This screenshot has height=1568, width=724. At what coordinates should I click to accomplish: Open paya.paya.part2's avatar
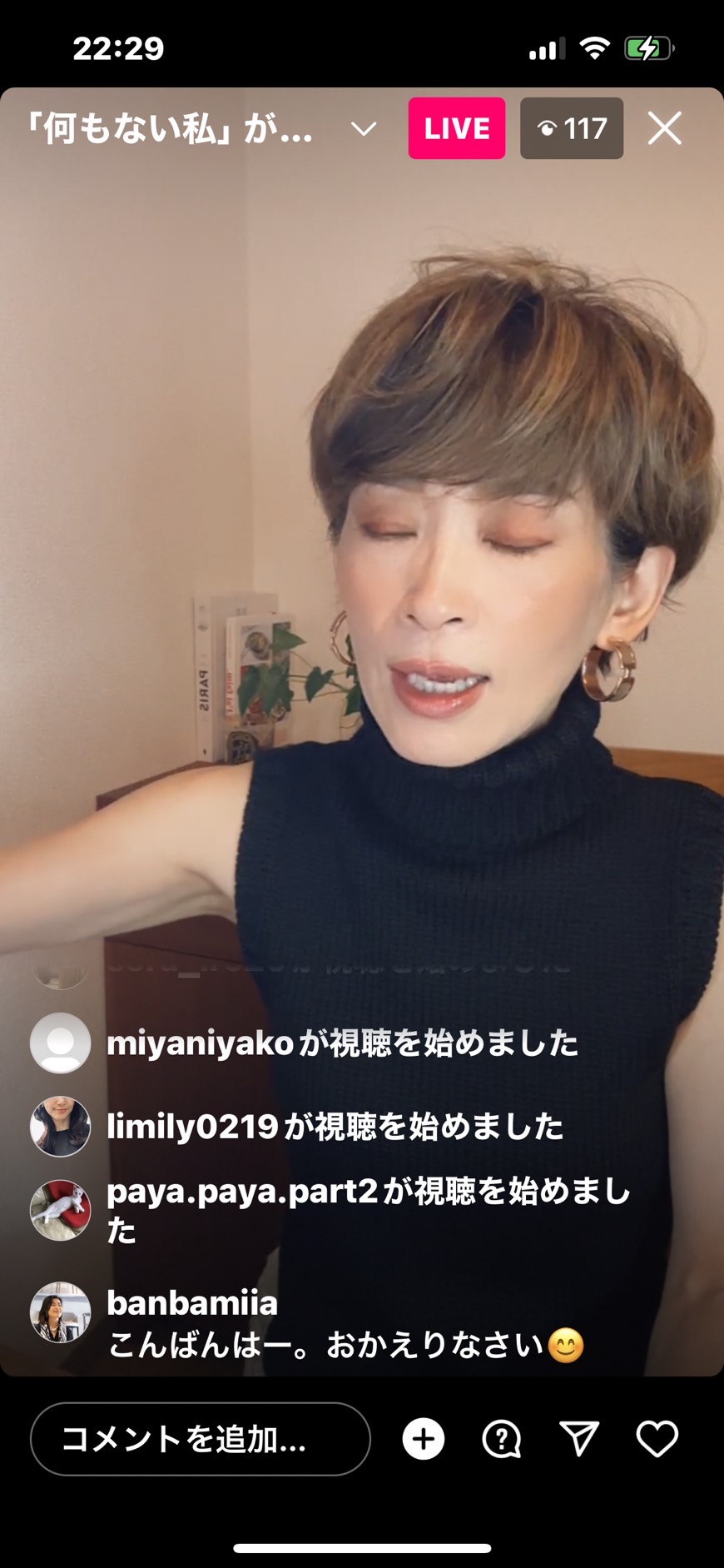pos(61,1210)
